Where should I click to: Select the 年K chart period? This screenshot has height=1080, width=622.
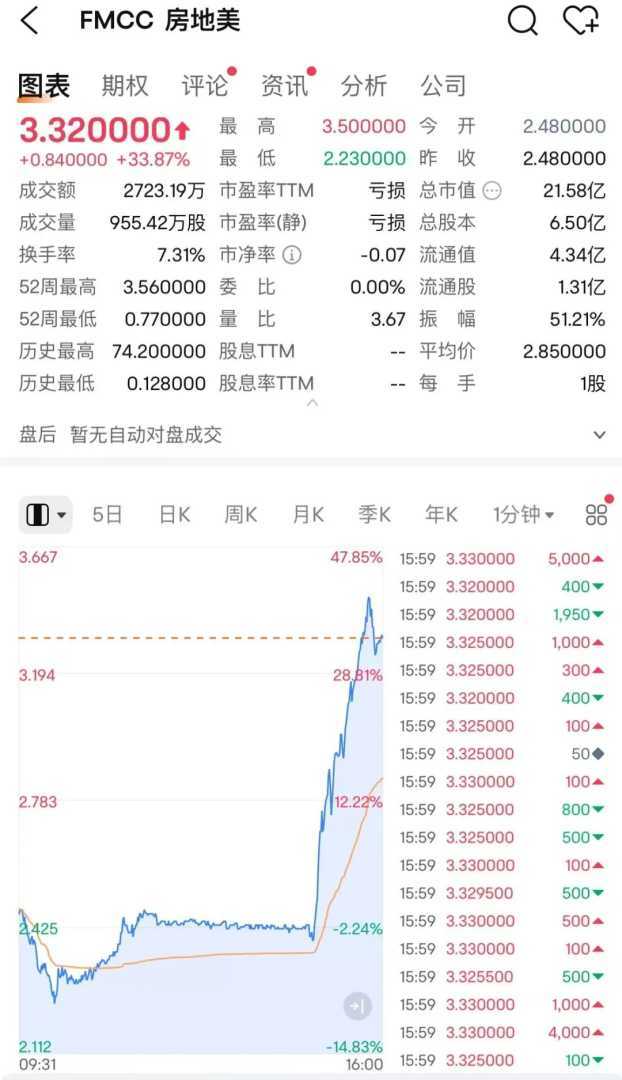441,515
